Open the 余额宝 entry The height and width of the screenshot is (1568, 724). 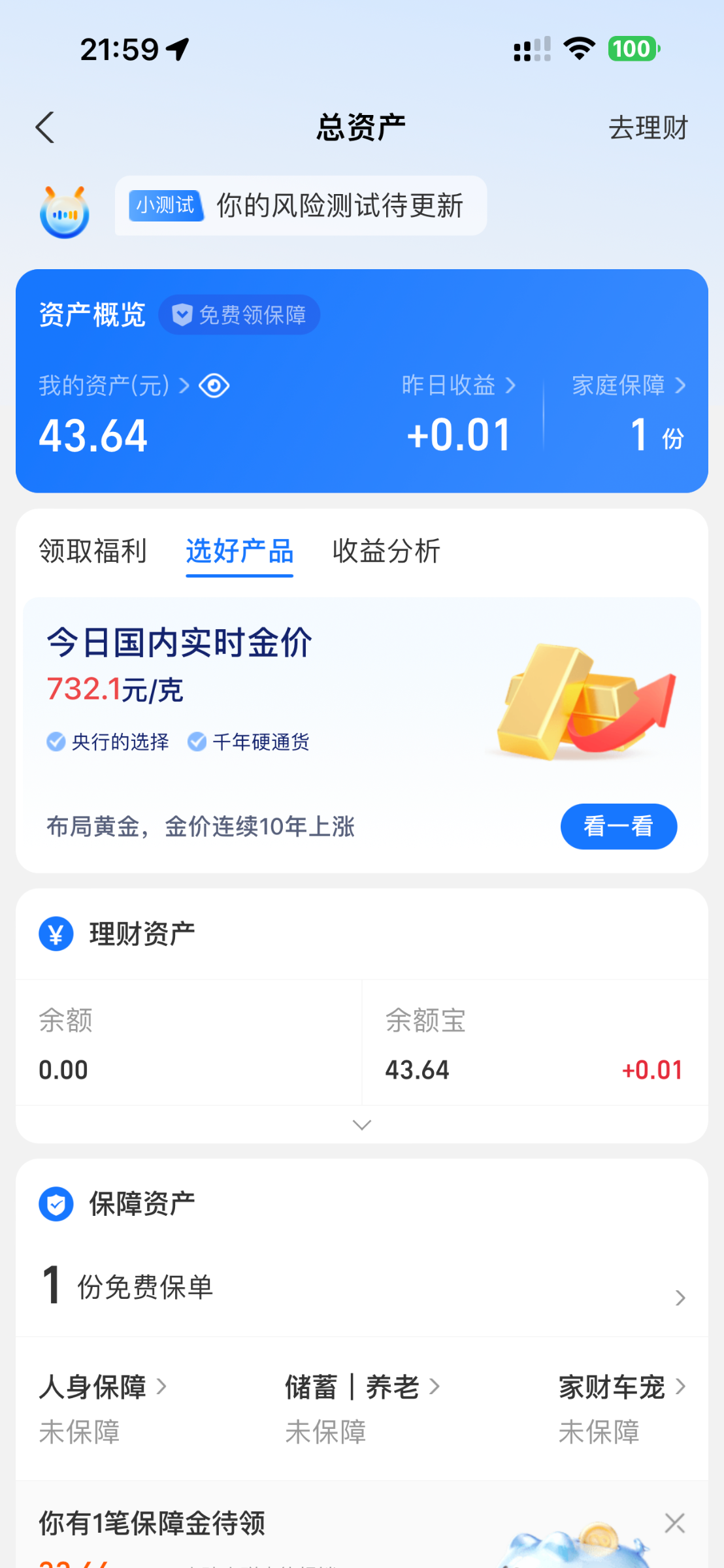pos(535,1044)
